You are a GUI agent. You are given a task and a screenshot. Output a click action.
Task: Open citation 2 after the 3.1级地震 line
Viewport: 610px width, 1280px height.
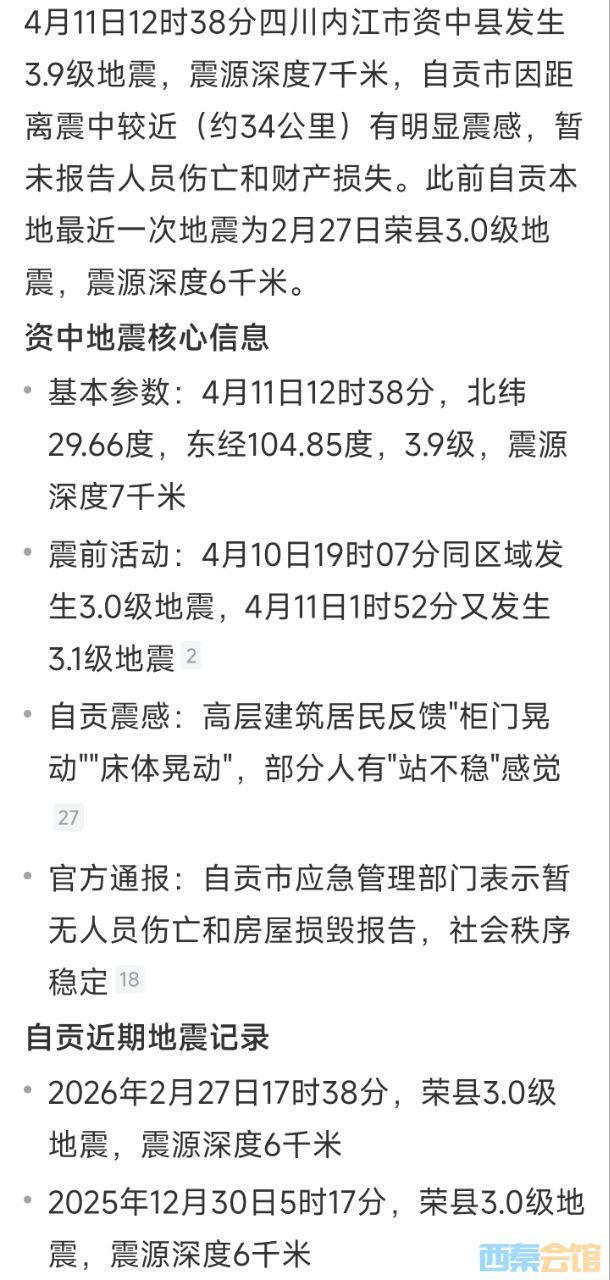192,657
